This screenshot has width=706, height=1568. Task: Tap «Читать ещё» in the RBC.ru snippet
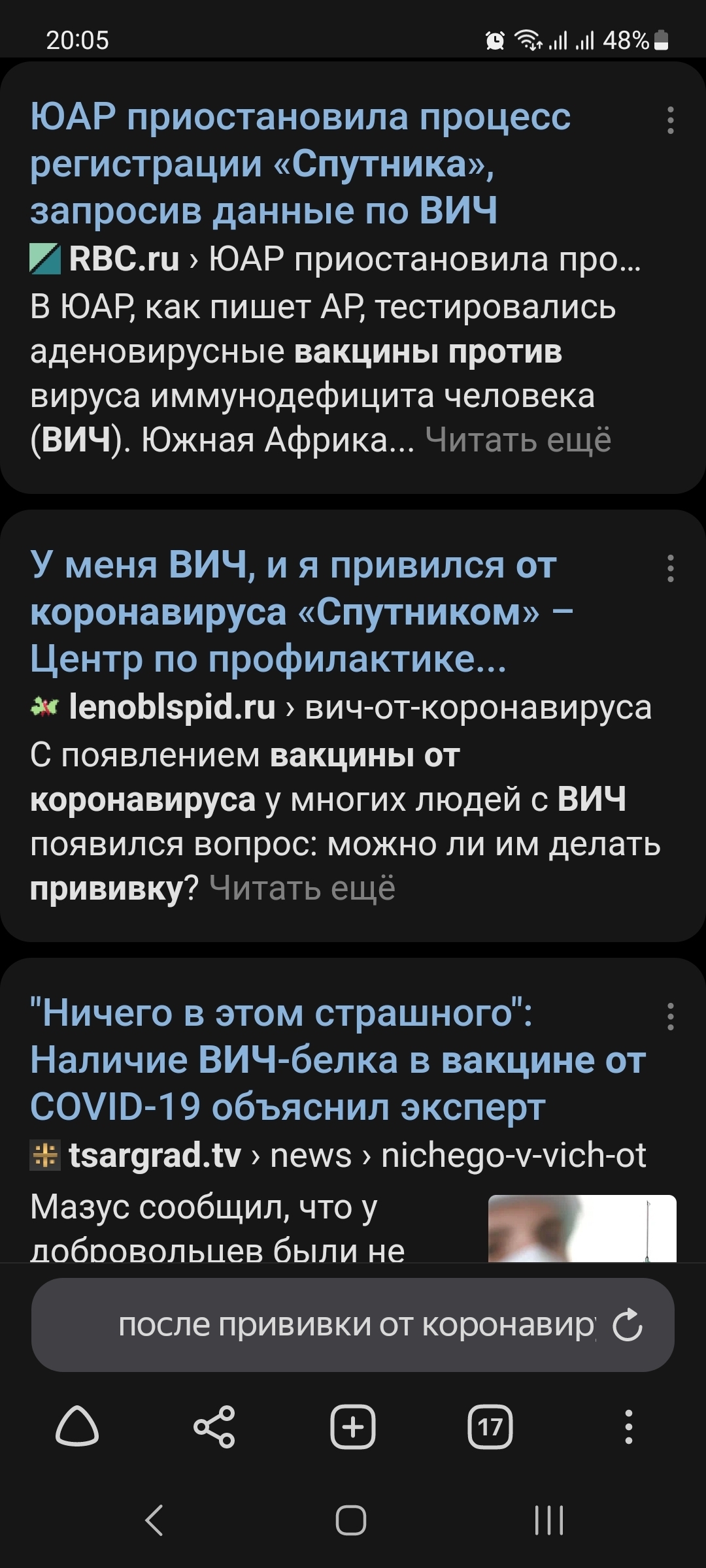[518, 440]
